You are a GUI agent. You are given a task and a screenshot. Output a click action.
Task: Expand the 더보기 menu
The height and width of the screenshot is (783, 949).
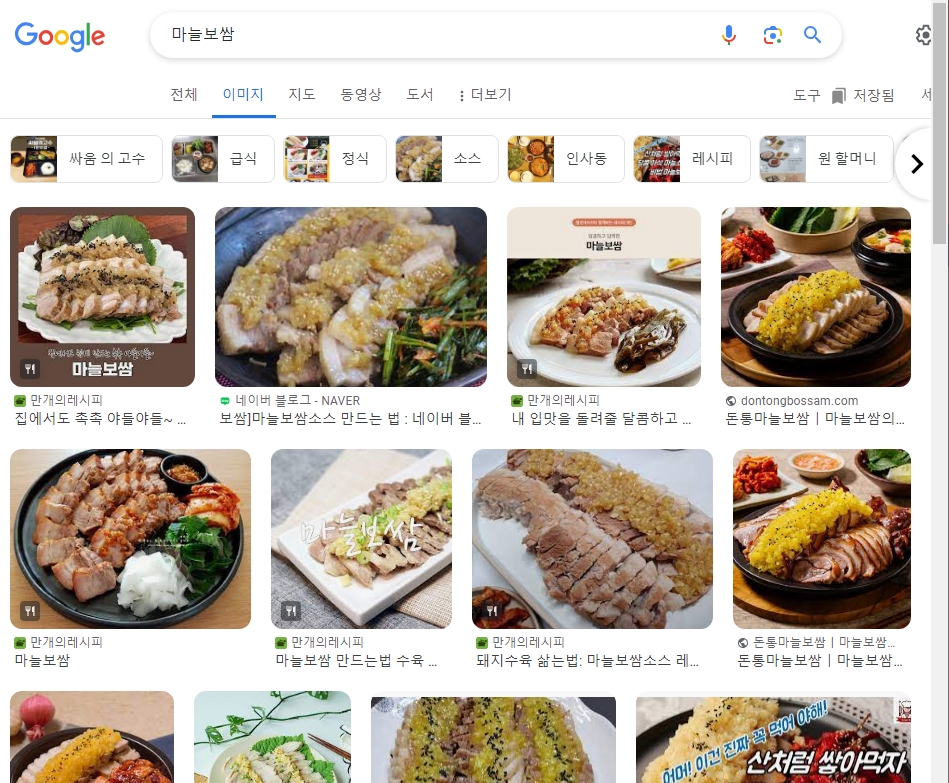(x=485, y=94)
